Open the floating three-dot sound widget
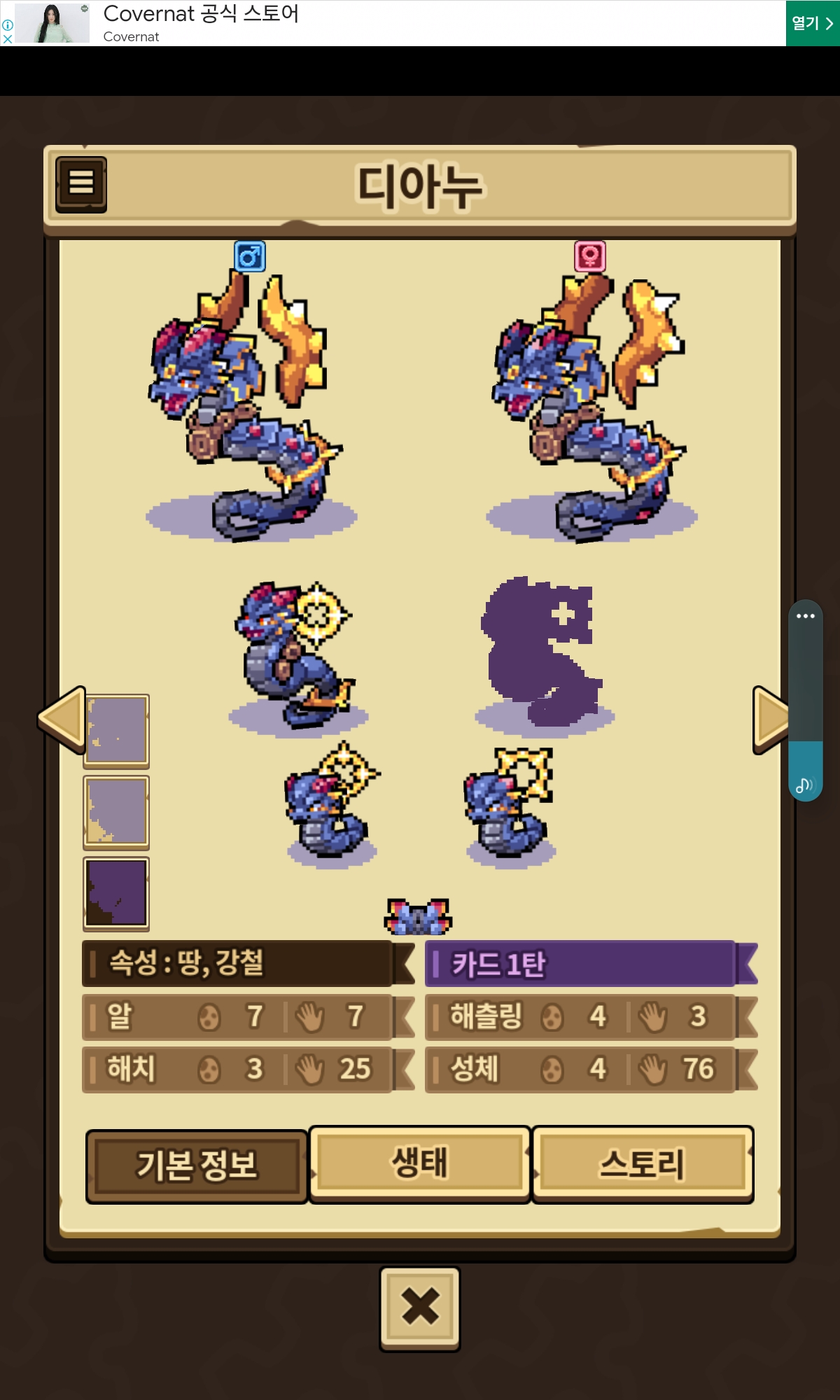The width and height of the screenshot is (840, 1400). click(x=805, y=616)
